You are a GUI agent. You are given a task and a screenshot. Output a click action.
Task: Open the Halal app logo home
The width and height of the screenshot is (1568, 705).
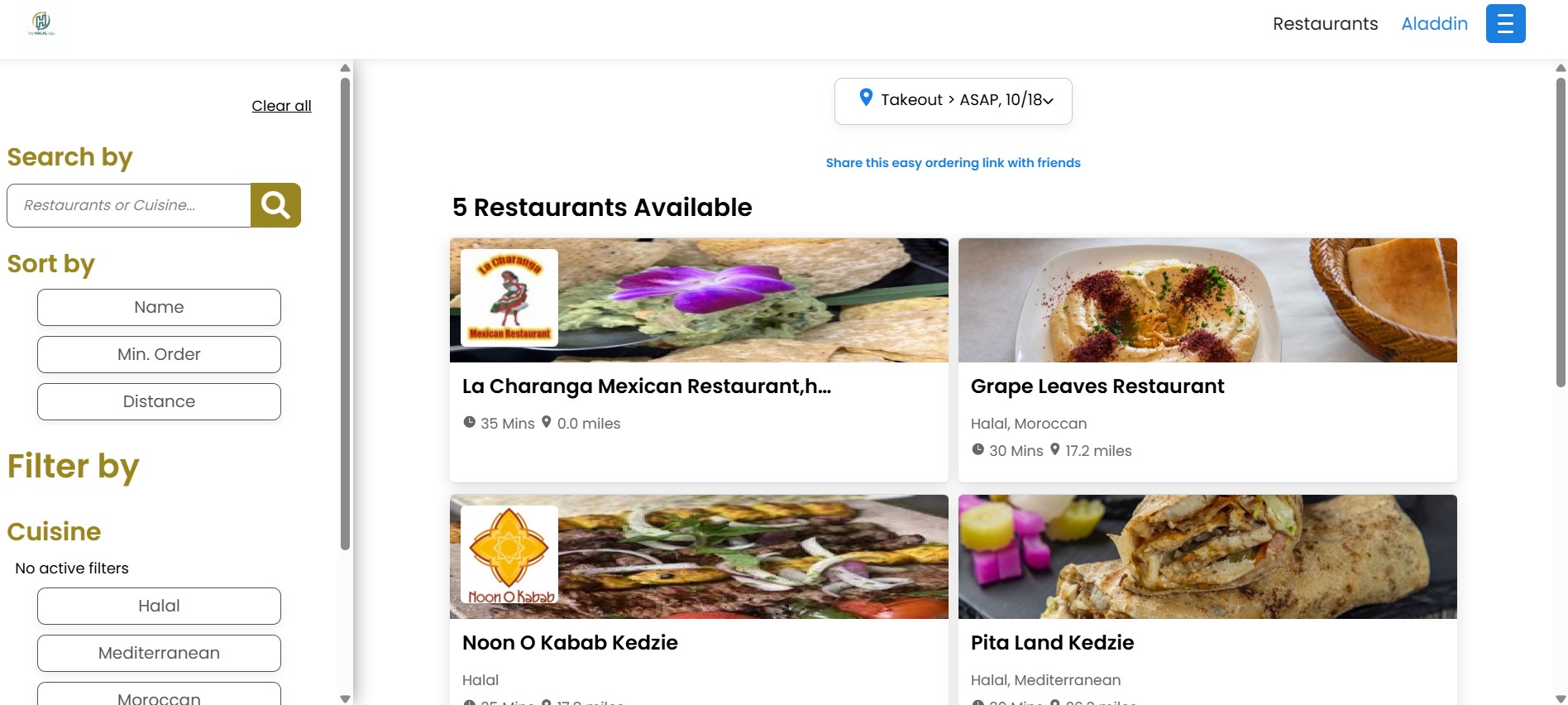pos(41,23)
